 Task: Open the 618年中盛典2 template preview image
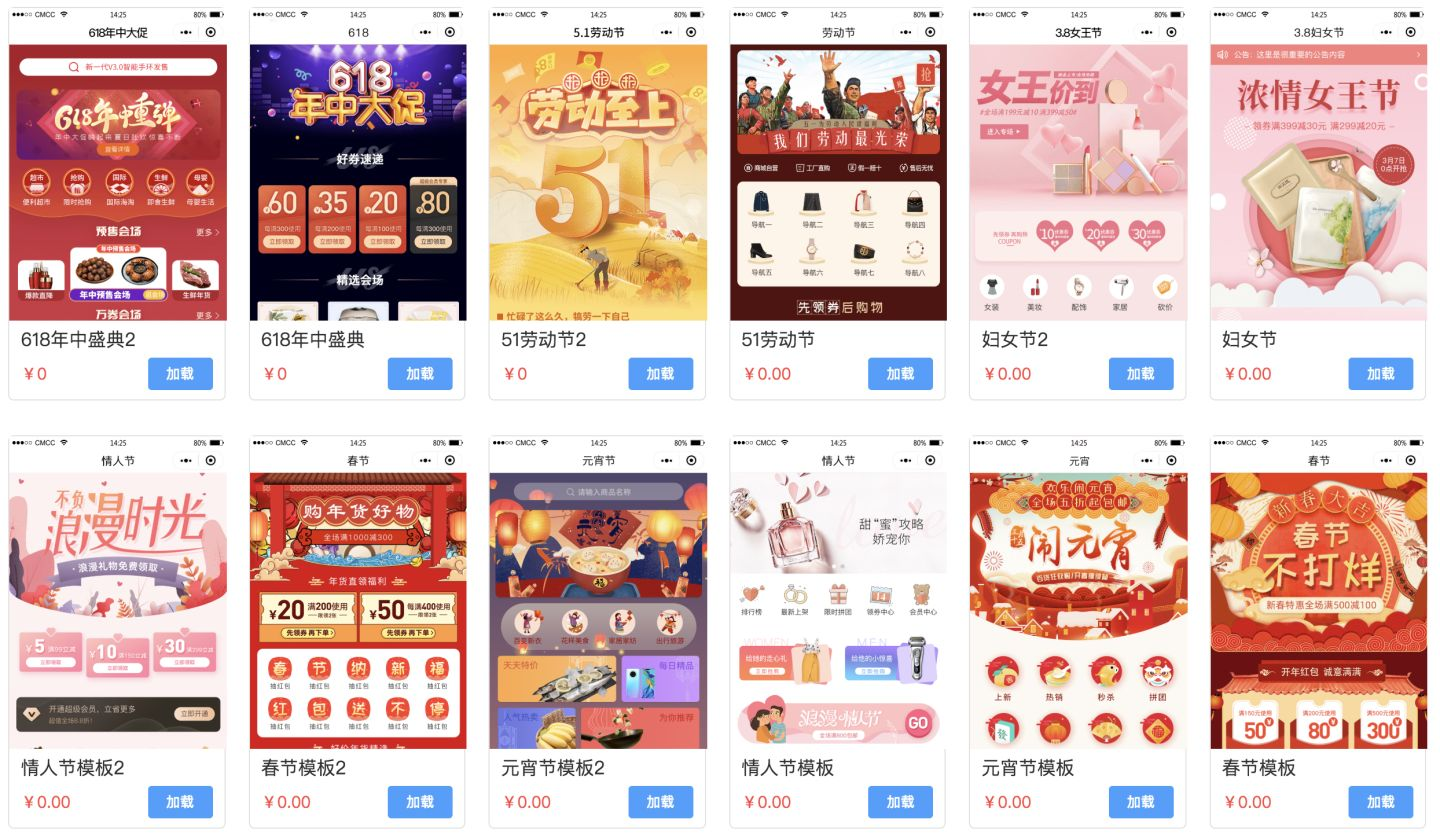coord(118,180)
